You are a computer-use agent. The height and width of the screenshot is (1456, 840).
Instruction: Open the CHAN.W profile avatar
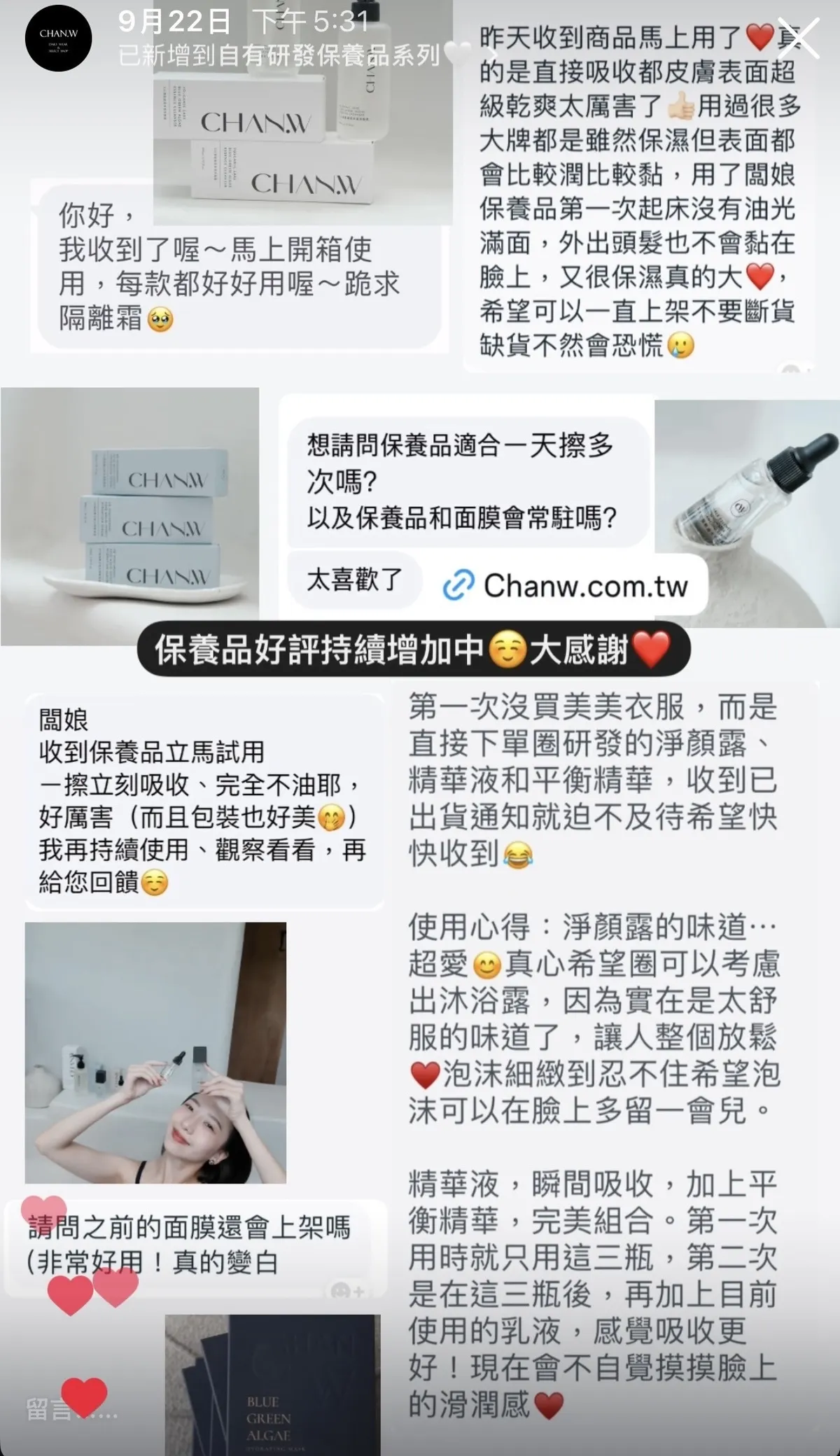(58, 39)
